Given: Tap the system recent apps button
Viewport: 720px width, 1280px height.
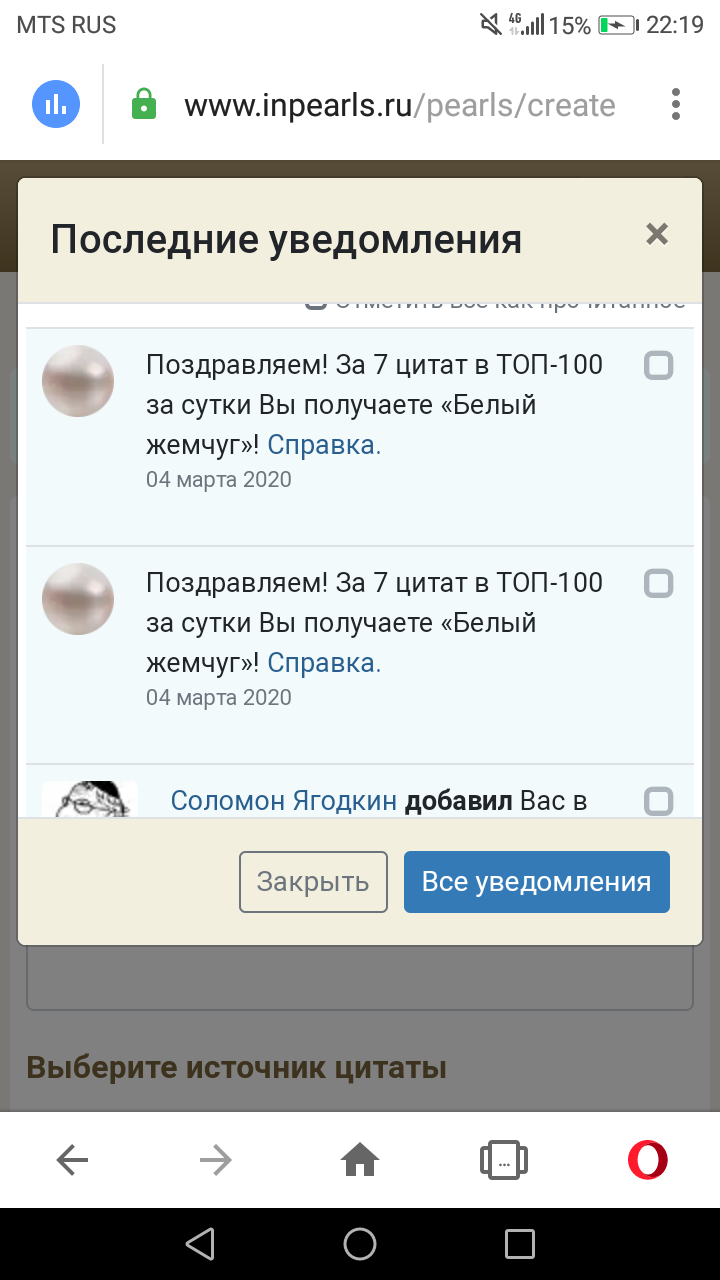Looking at the screenshot, I should click(x=520, y=1244).
